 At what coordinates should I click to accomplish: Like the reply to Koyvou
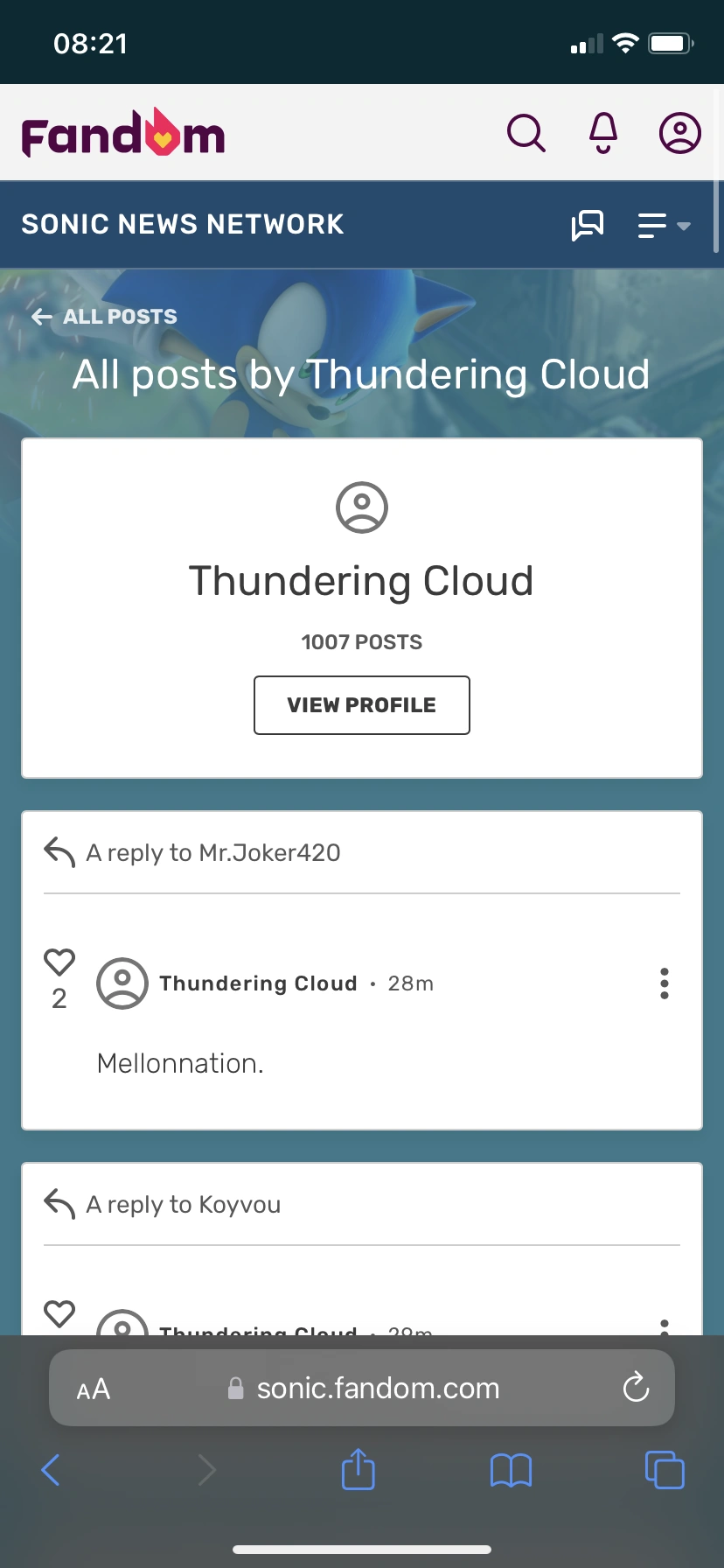(59, 1312)
